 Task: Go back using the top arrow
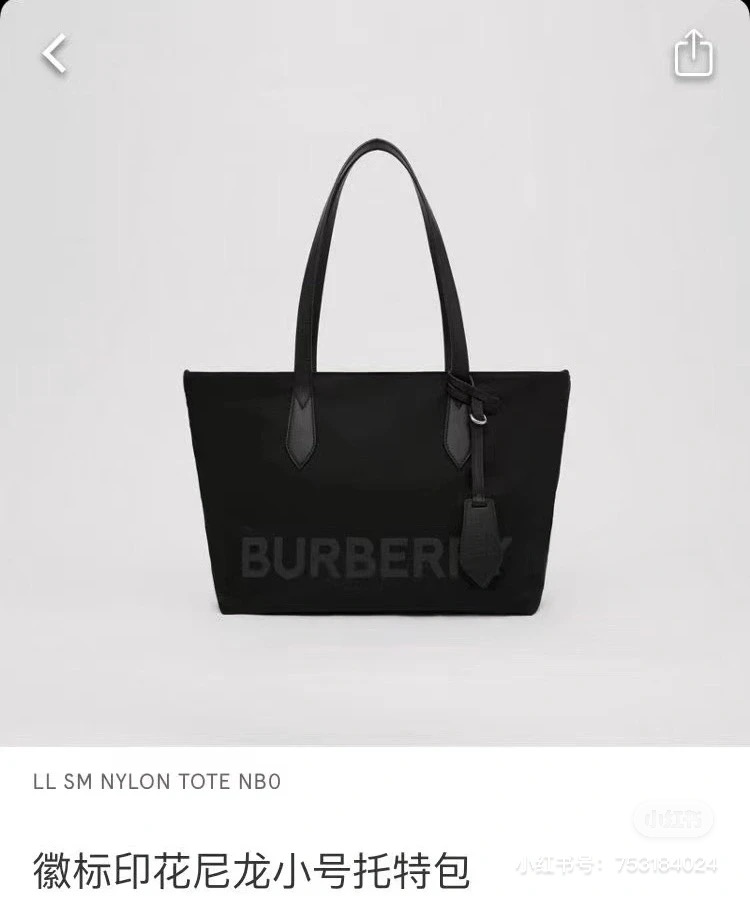tap(55, 54)
